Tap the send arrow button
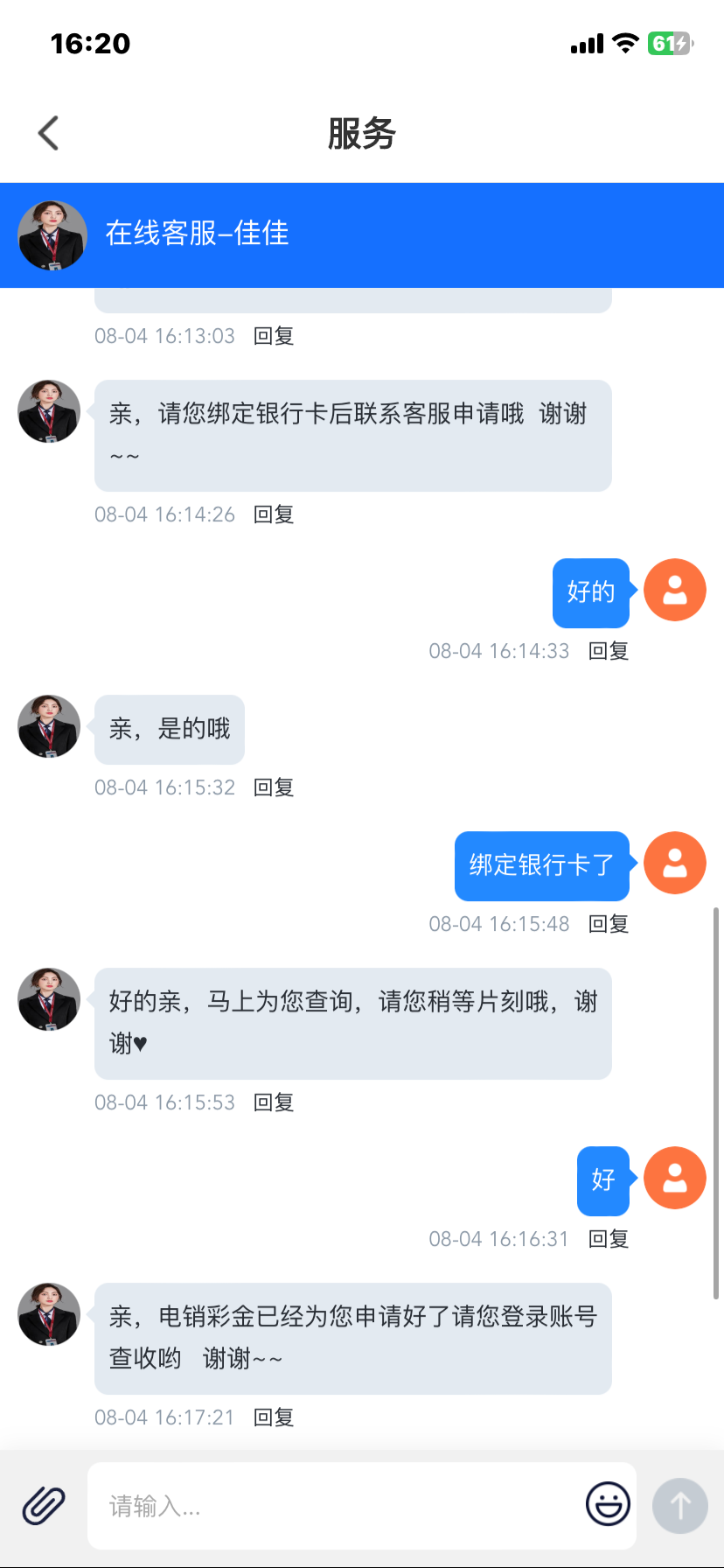This screenshot has width=724, height=1568. point(679,1506)
